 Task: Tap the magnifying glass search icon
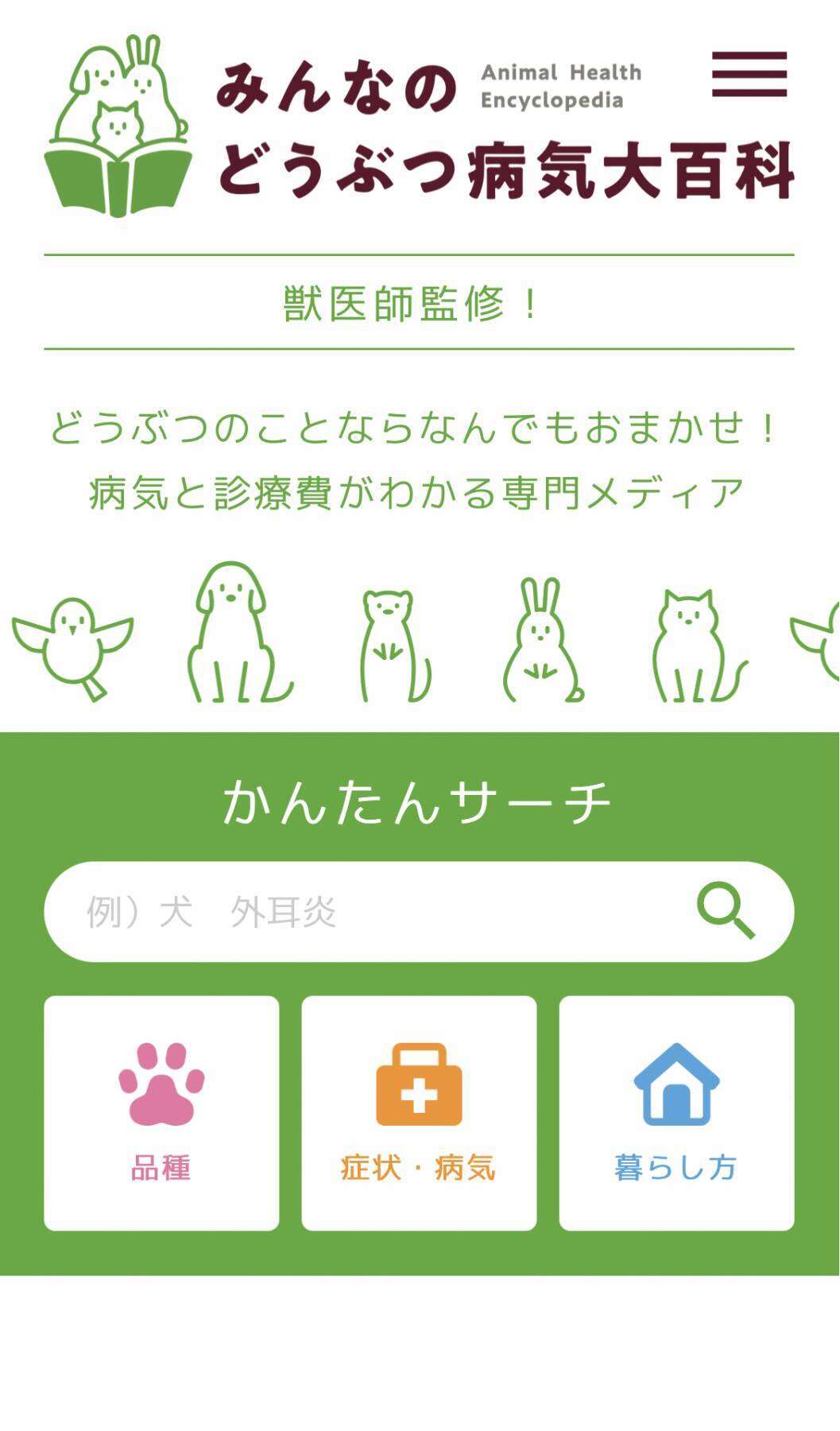click(x=725, y=910)
